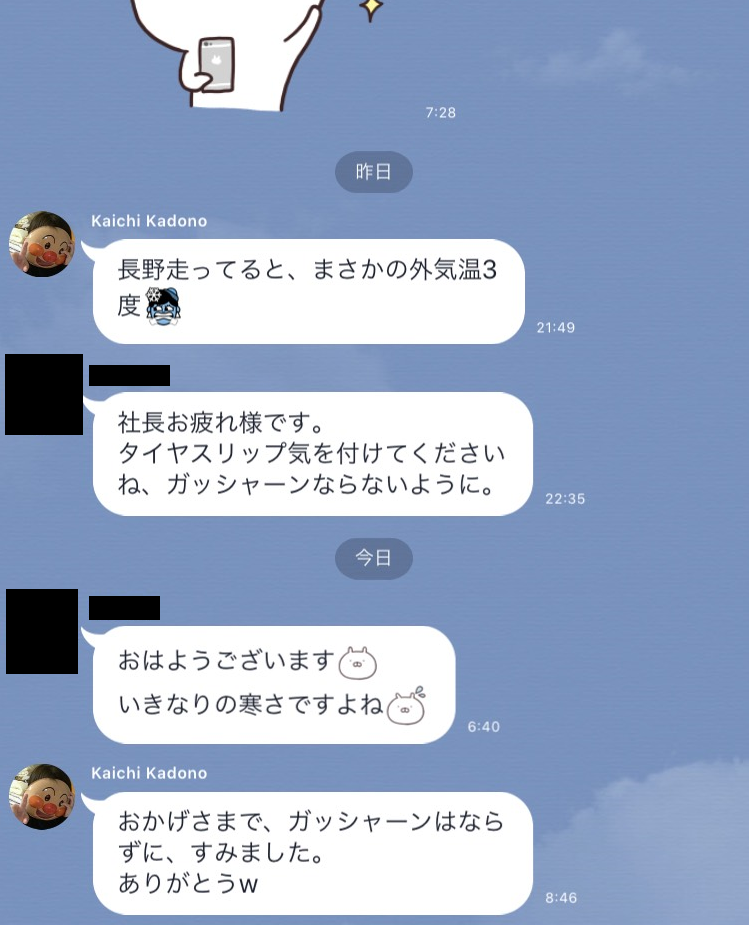Open Kaichi Kadono's avatar beside the 長野 message
749x925 pixels.
(x=42, y=244)
